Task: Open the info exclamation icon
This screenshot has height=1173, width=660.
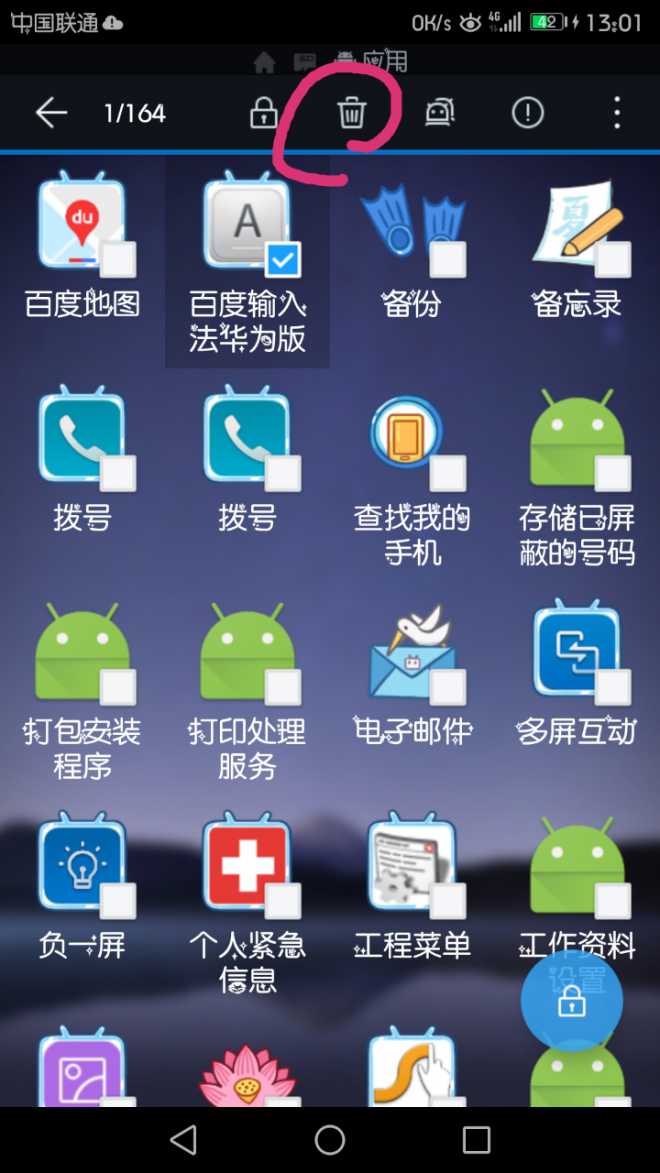Action: [528, 113]
